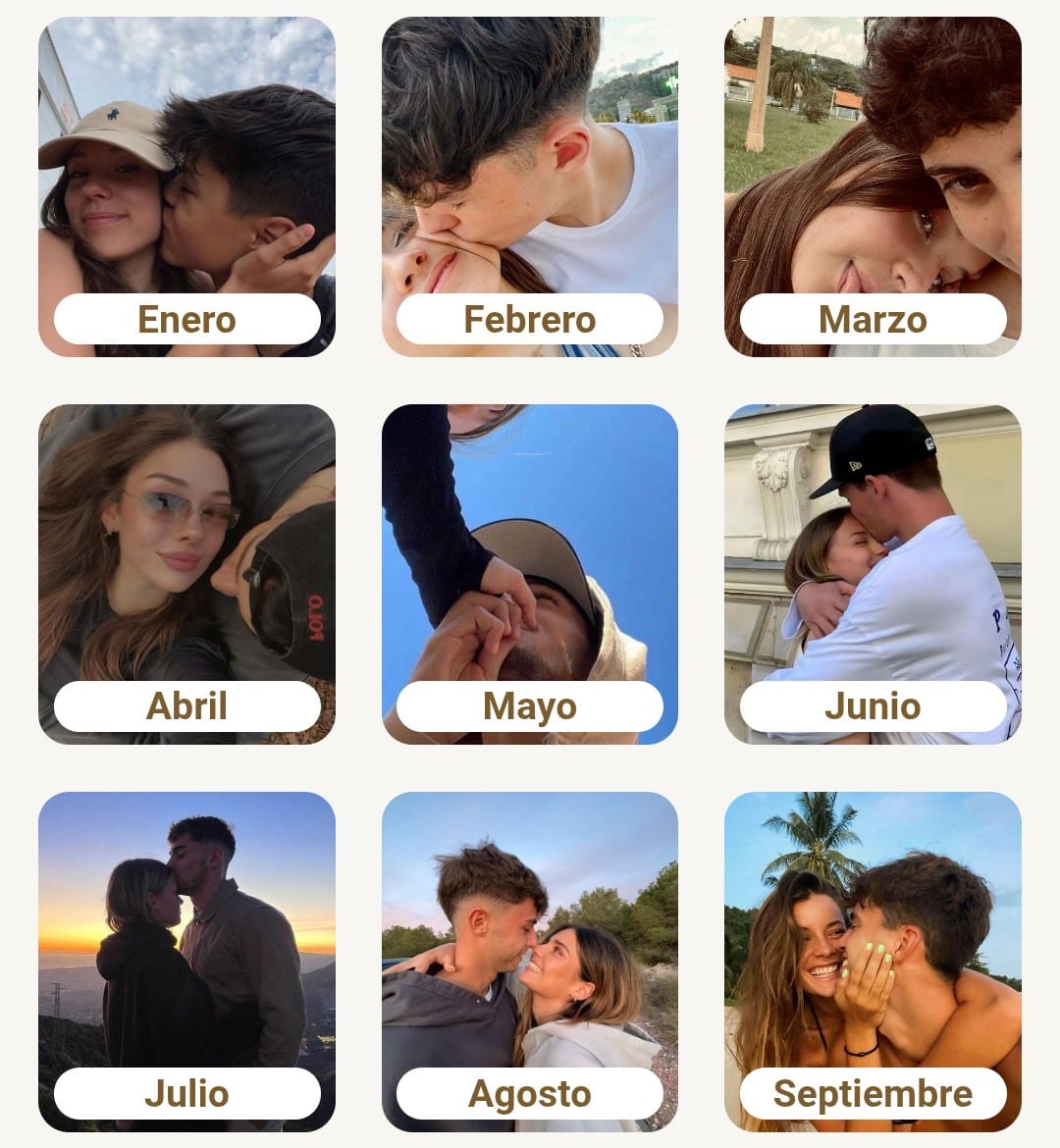
Task: Open the Agosto month tile
Action: coord(529,962)
